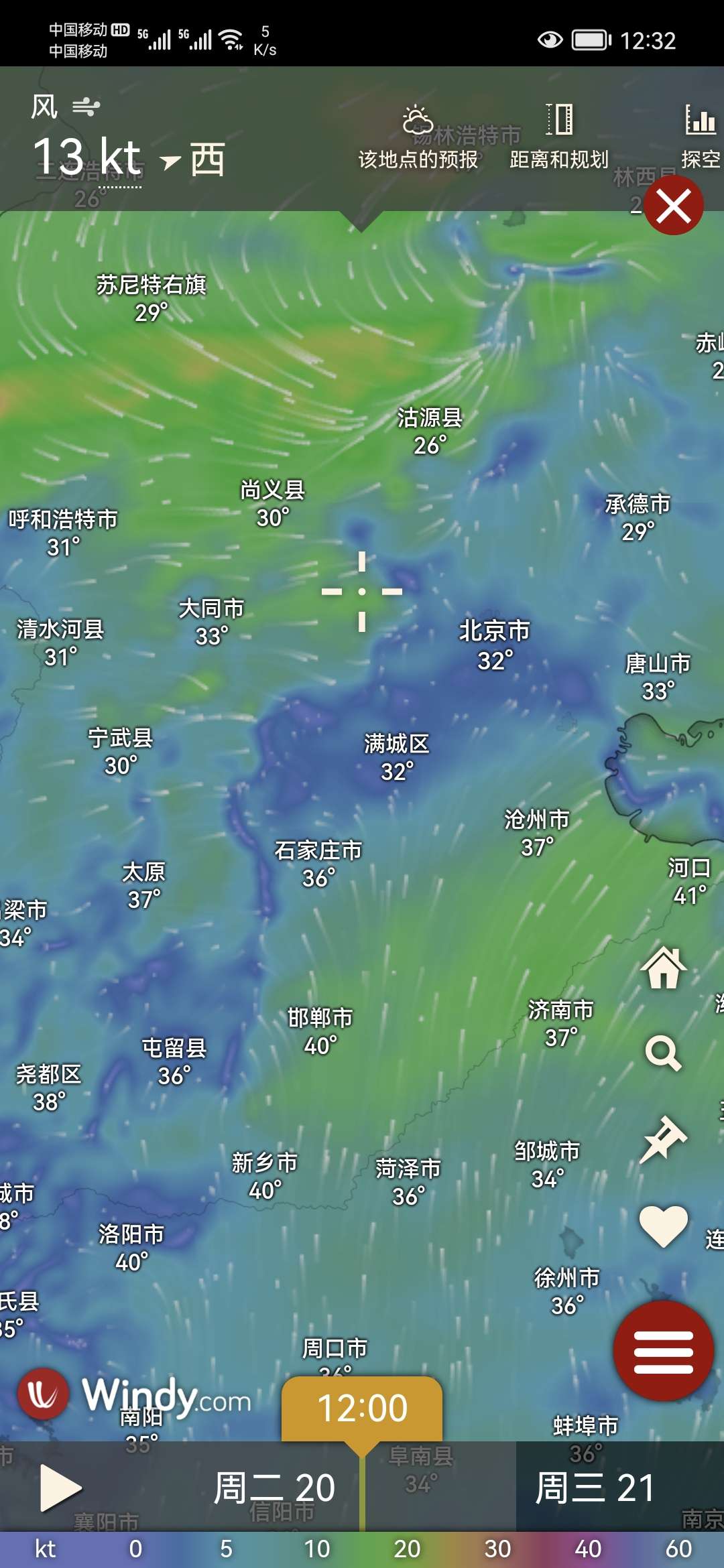Select 周二 20 on the timeline
This screenshot has width=724, height=1568.
[274, 1488]
